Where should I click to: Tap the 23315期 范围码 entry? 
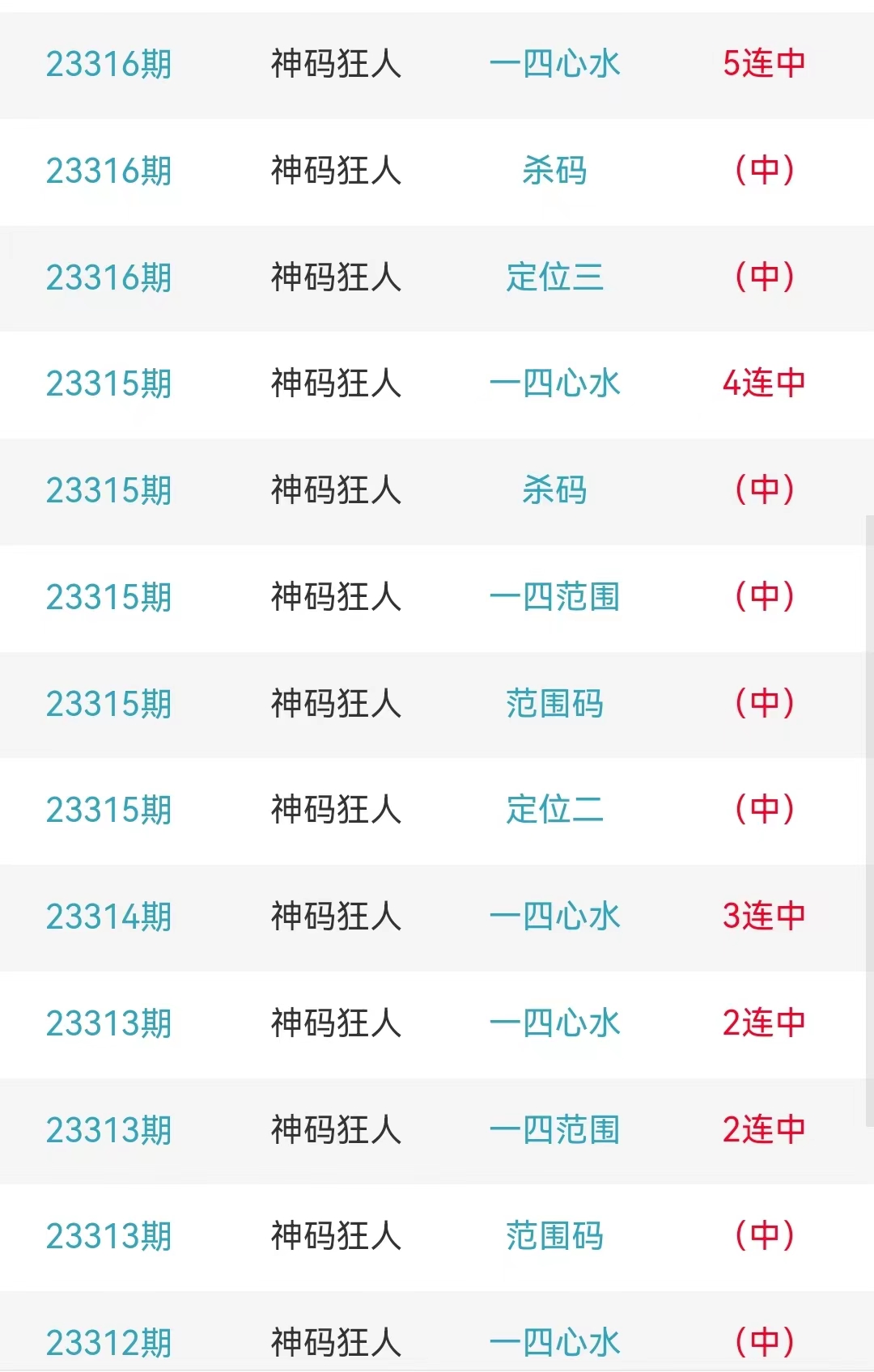click(554, 704)
